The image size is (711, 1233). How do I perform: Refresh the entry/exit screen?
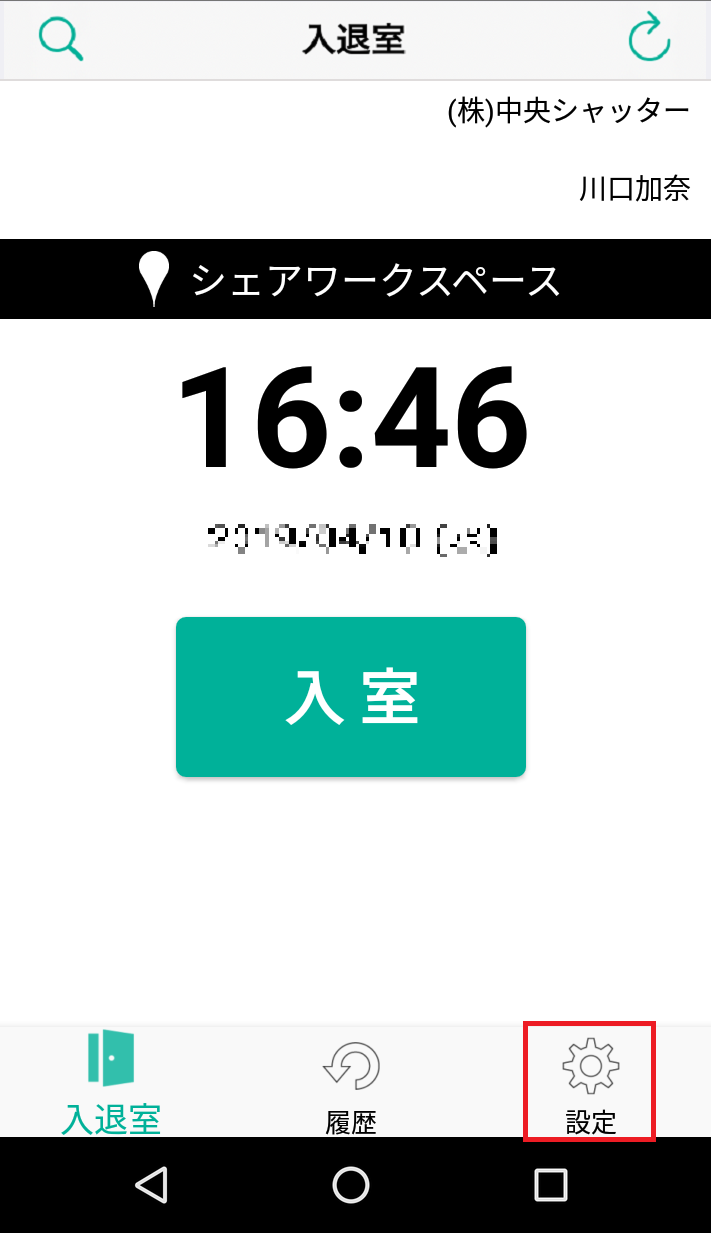(x=648, y=38)
